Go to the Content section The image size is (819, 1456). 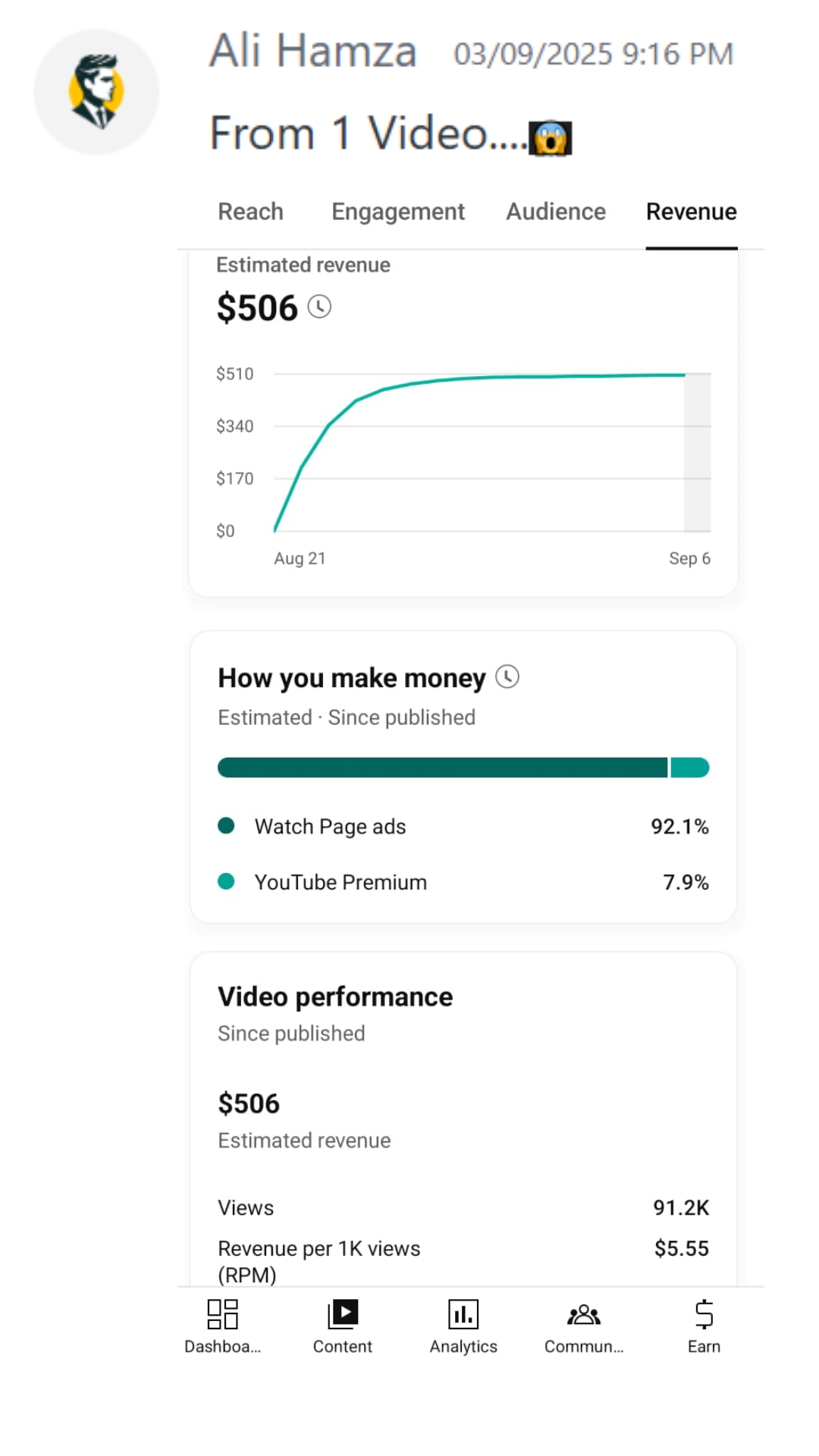(343, 1326)
